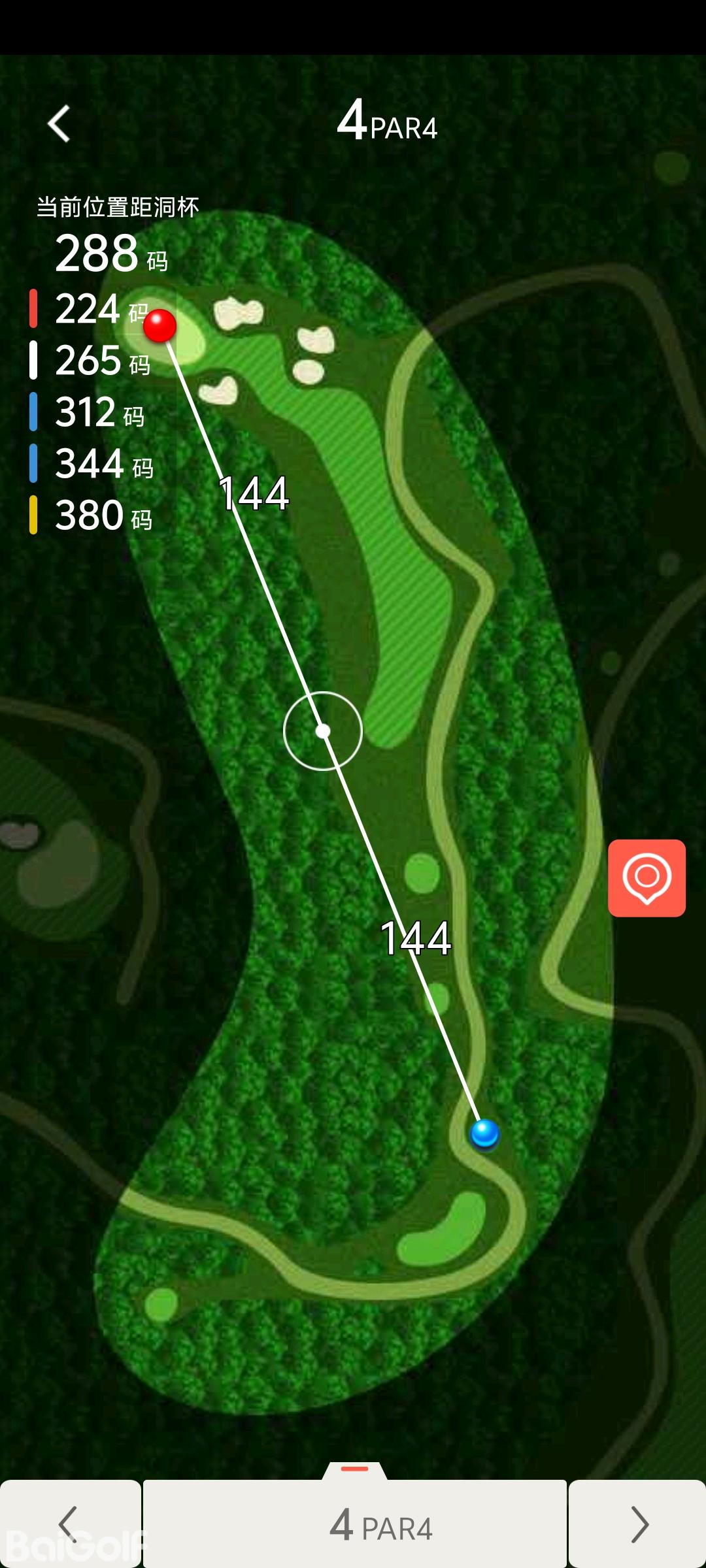The width and height of the screenshot is (706, 1568).
Task: Go back using the top-left arrow
Action: tap(59, 123)
